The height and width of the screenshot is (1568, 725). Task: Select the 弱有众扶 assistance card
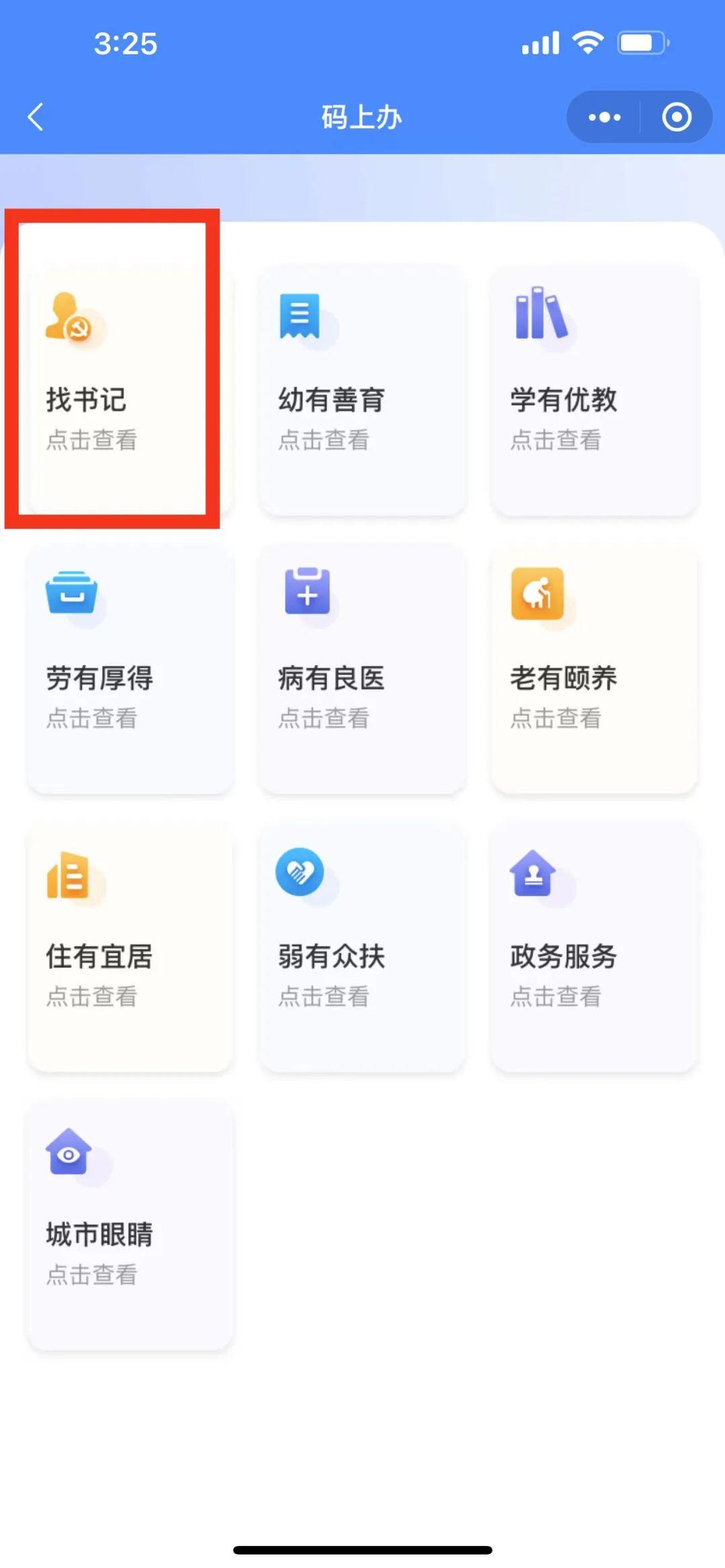362,947
